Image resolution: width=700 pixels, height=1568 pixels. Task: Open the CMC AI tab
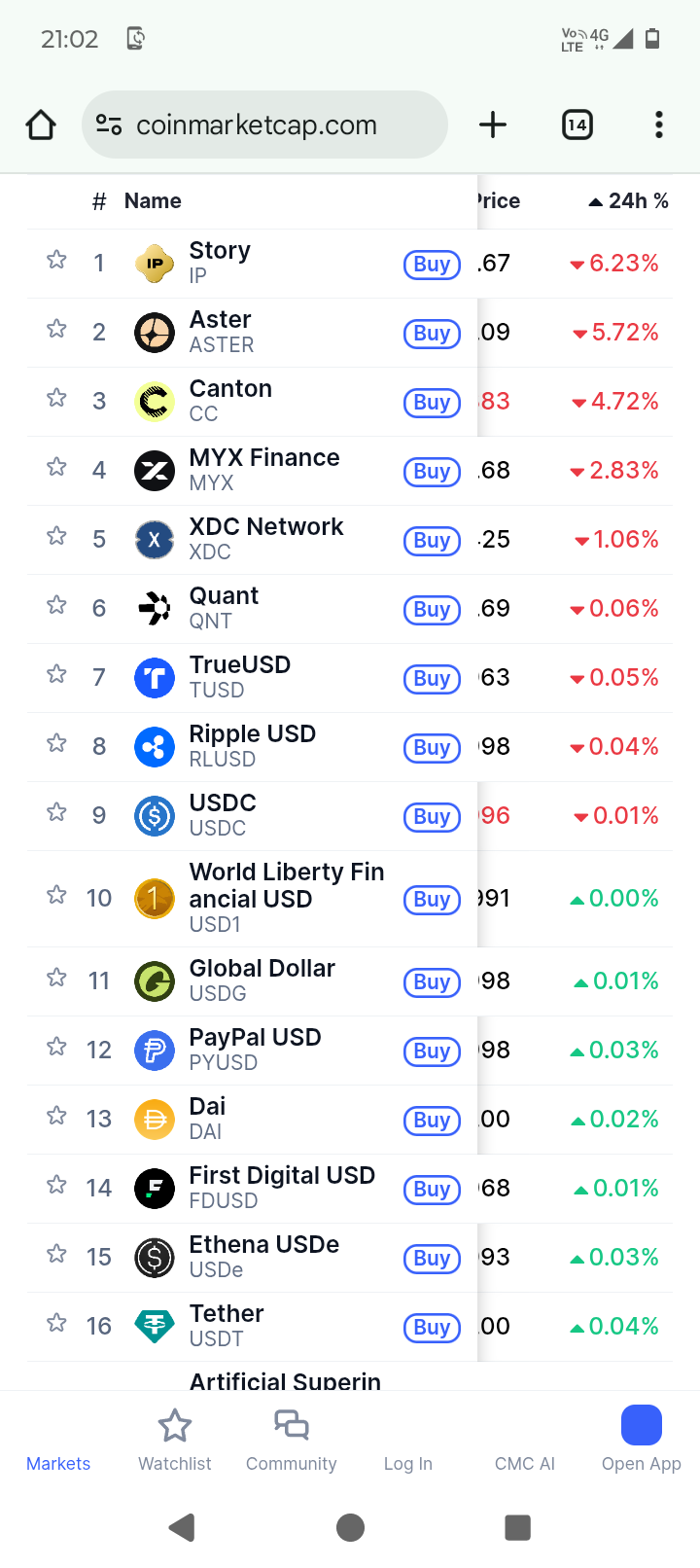[x=525, y=1462]
